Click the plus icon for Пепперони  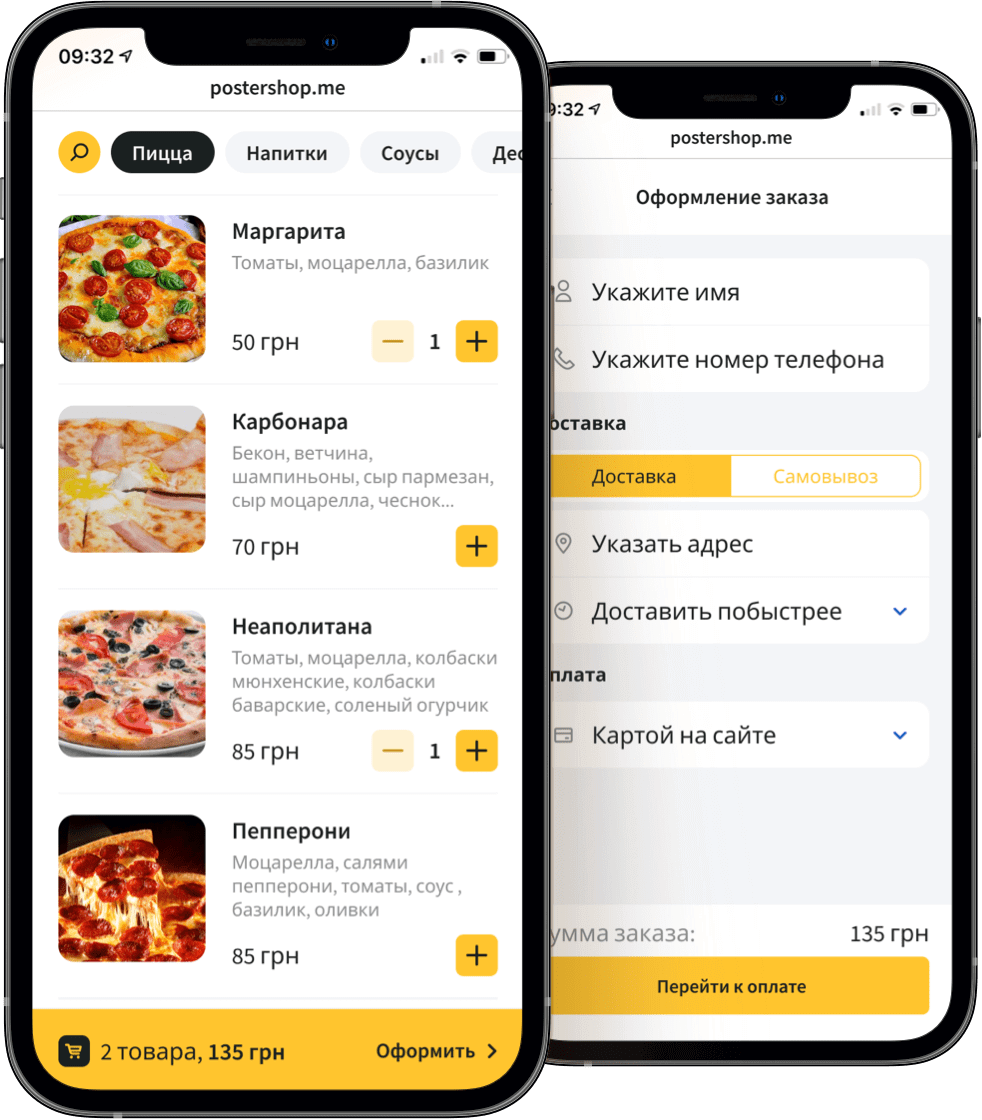point(477,955)
